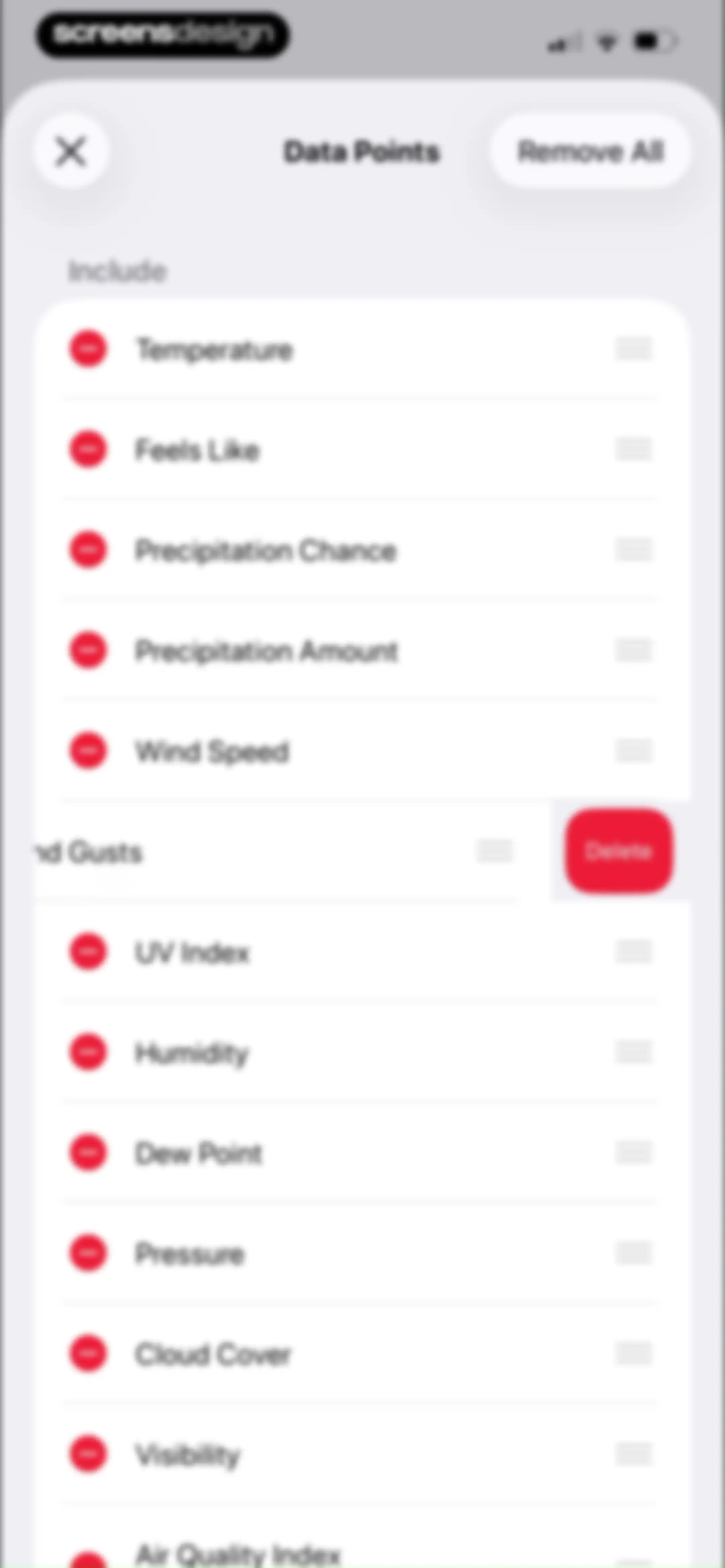
Task: Tap the red minus icon beside Humidity
Action: click(88, 1052)
